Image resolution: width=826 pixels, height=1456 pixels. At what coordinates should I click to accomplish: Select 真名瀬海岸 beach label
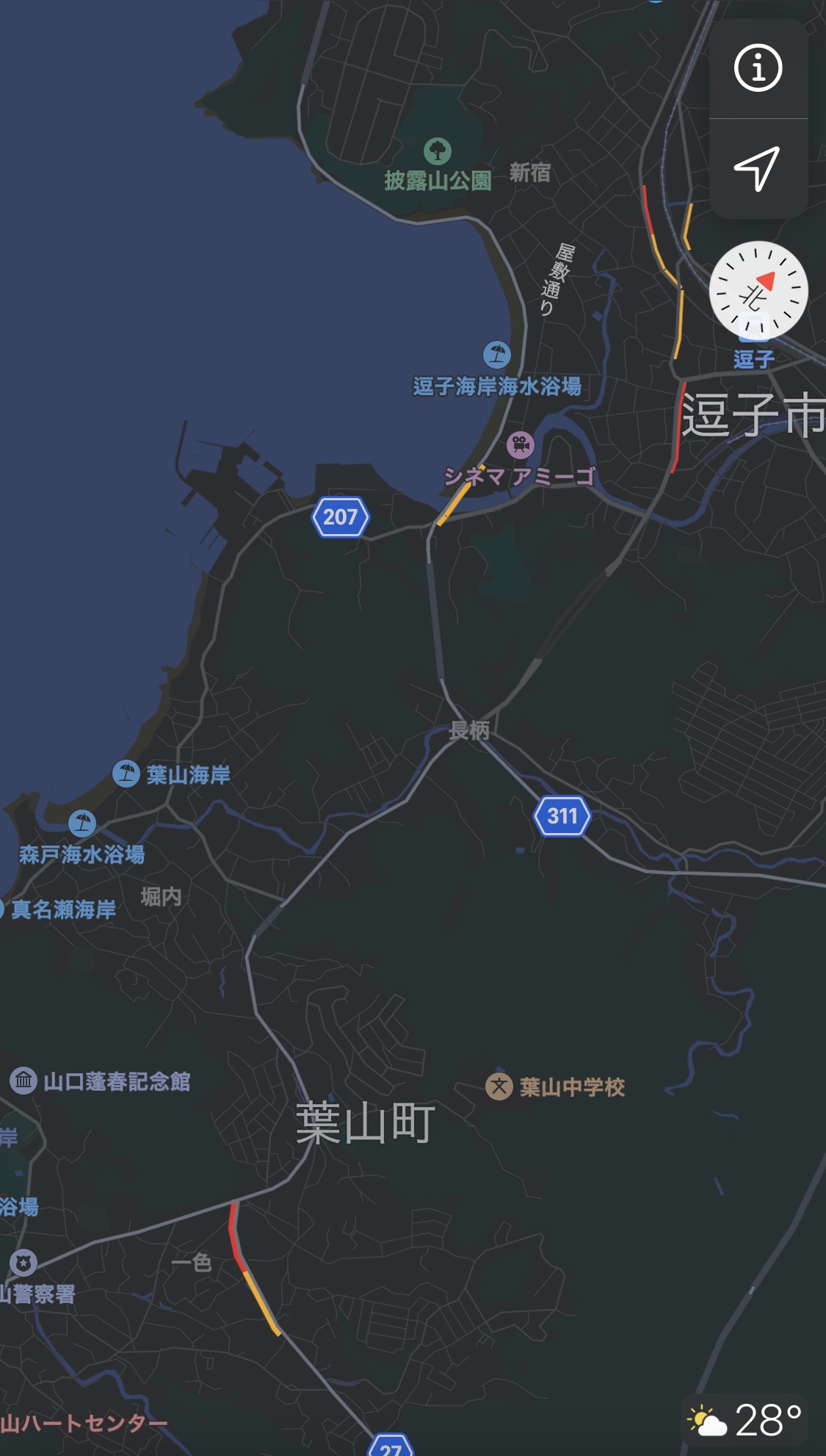[x=63, y=909]
